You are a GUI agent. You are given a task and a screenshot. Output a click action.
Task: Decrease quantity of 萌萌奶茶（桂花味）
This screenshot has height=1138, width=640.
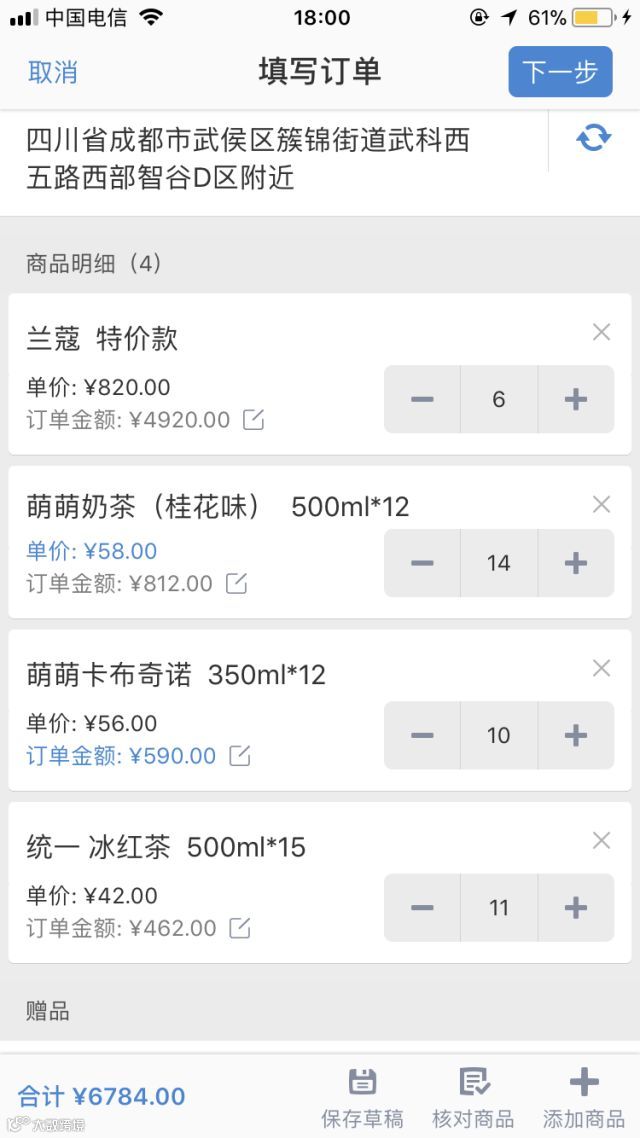click(422, 563)
